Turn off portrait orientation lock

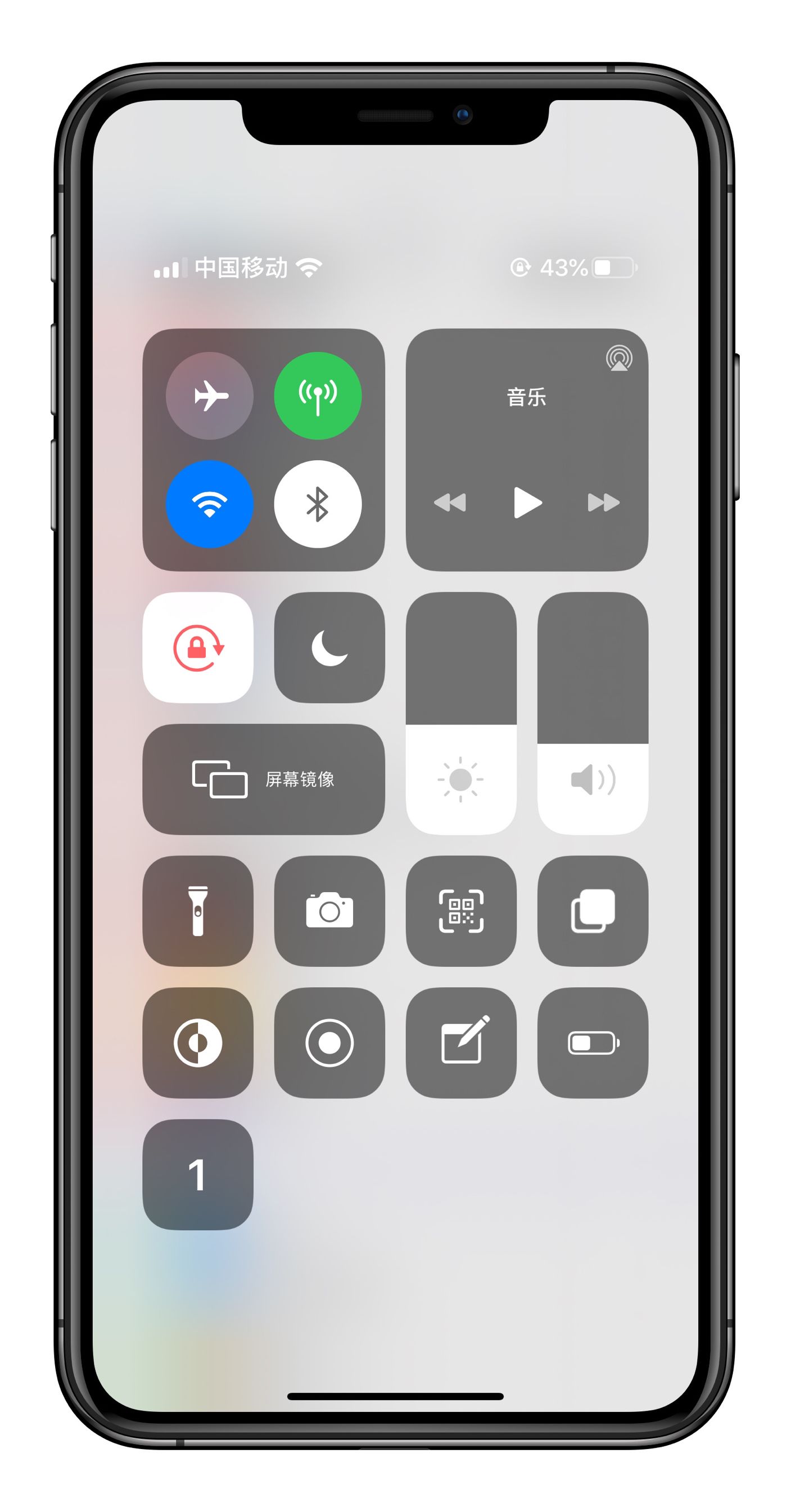[x=198, y=647]
